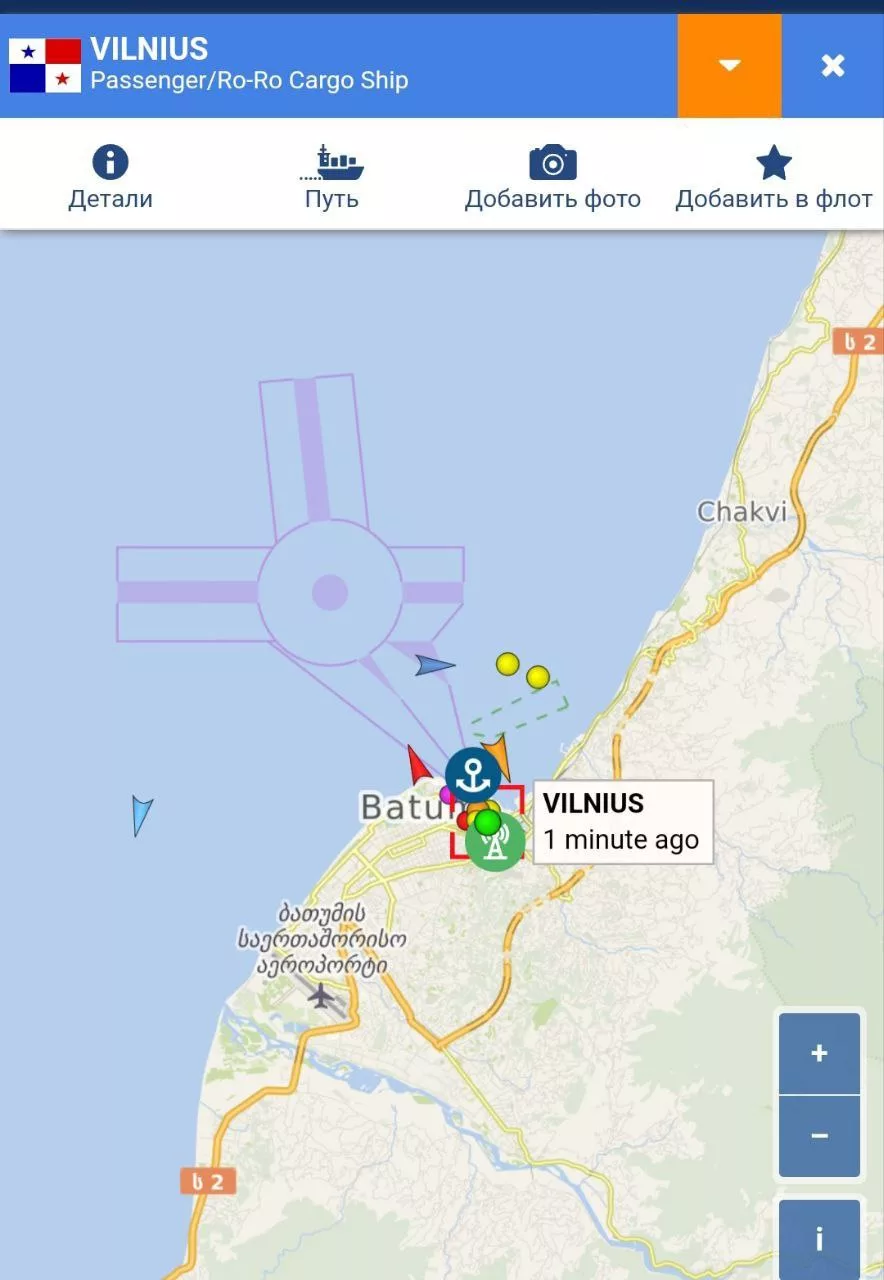The height and width of the screenshot is (1280, 884).
Task: Tap Добавить фото to add a photo
Action: tap(552, 177)
